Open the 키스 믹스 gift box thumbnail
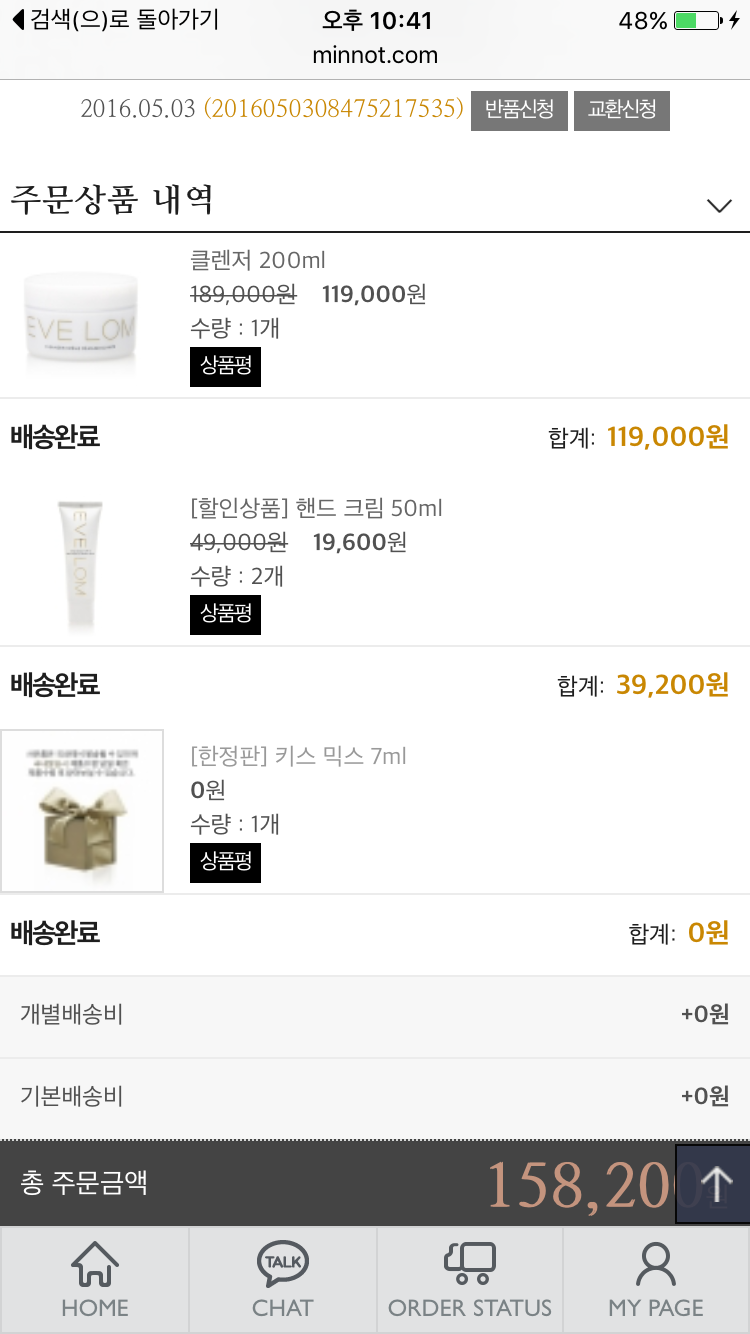Screen dimensions: 750x1334 point(82,811)
